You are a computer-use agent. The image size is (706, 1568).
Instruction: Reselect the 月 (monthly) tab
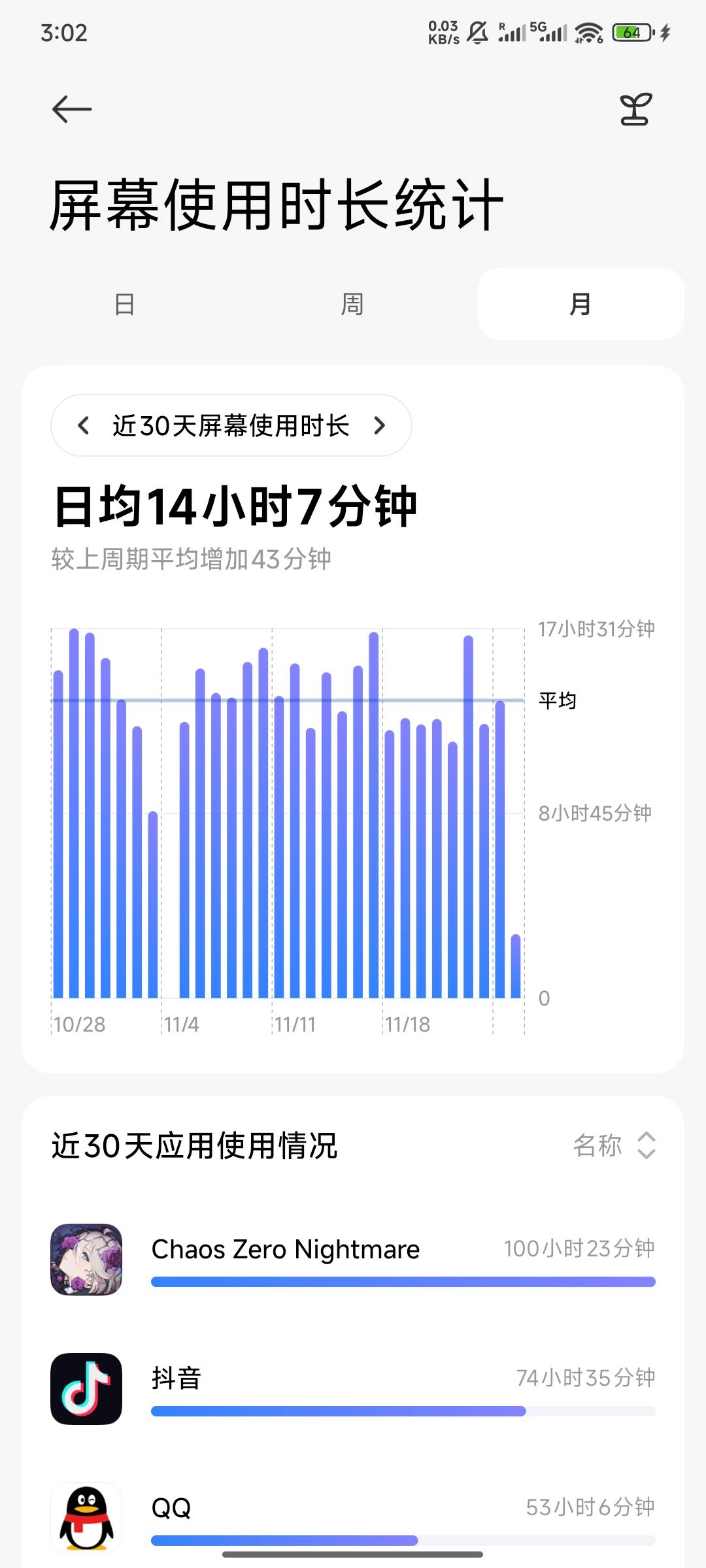click(580, 304)
